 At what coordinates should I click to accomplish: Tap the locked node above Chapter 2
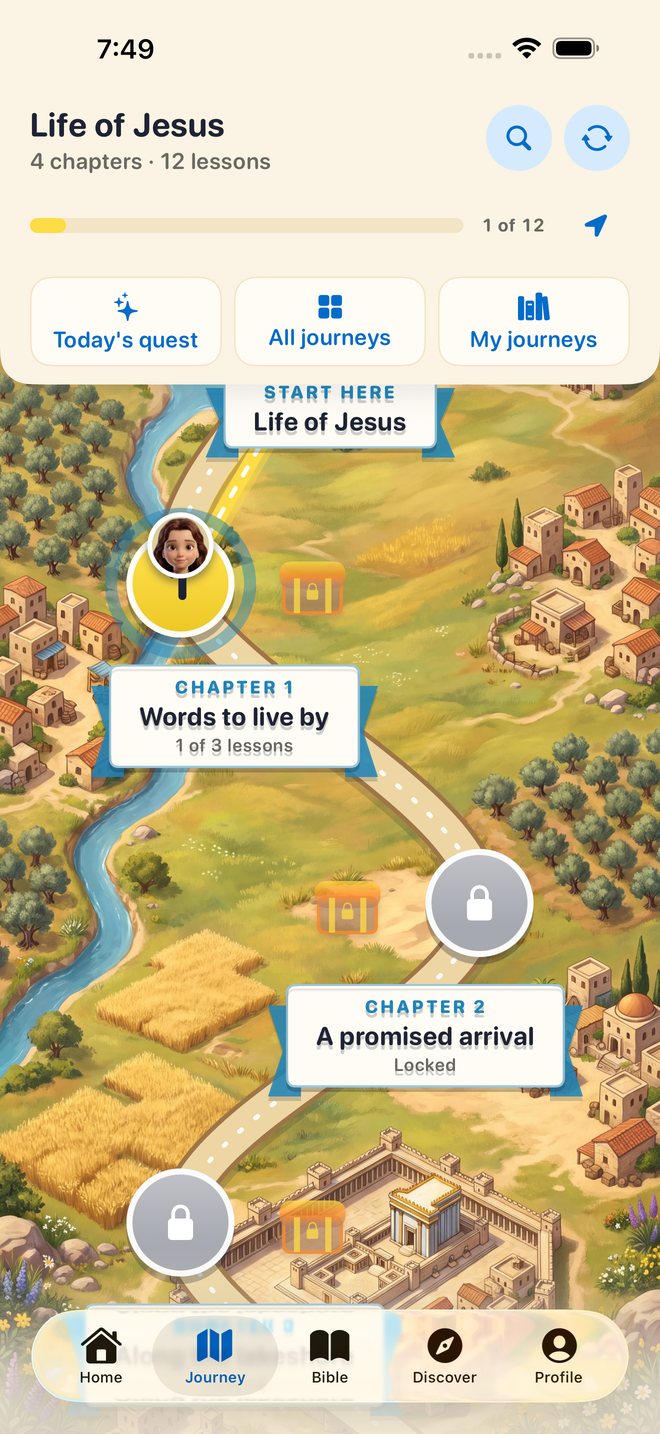pos(480,903)
